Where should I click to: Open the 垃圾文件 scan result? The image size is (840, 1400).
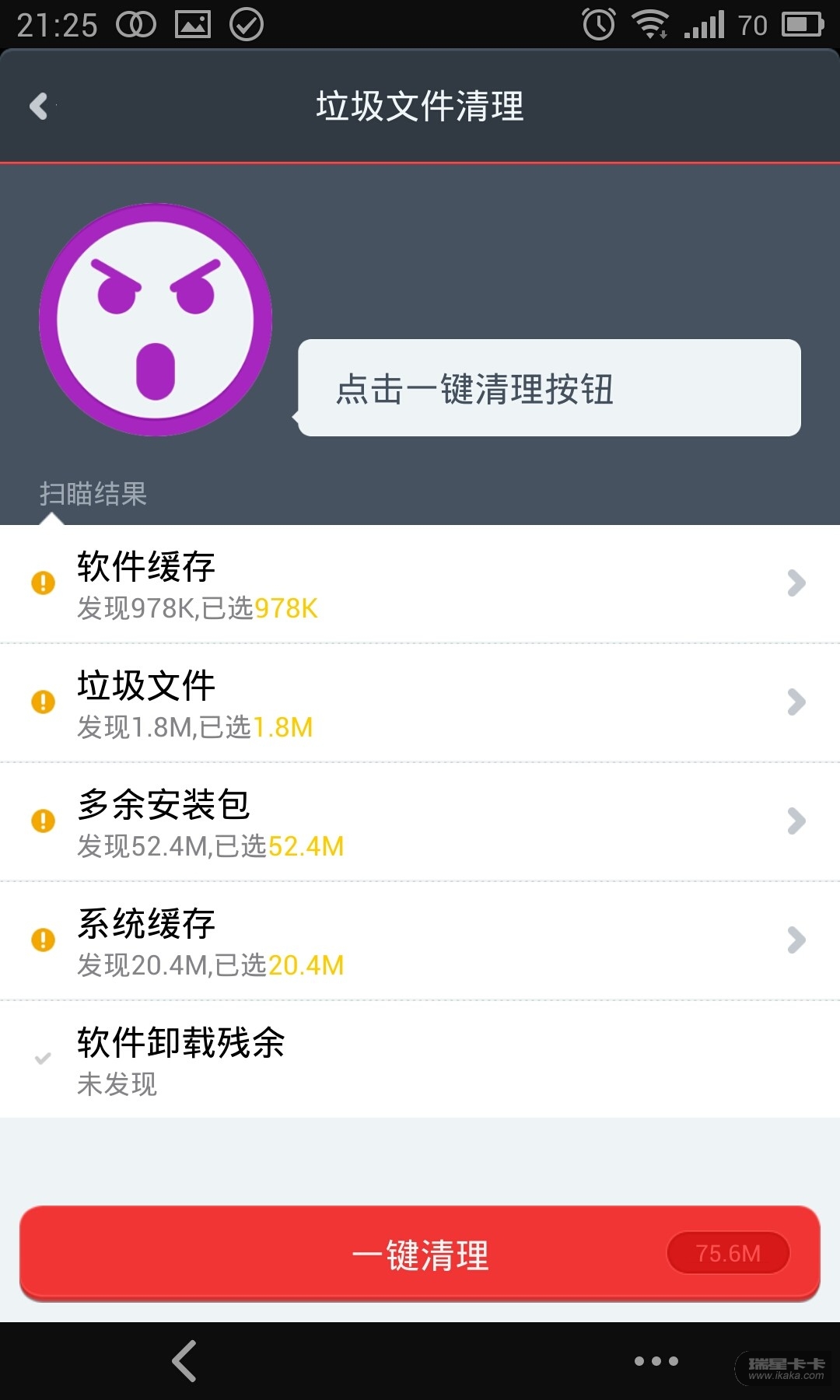coord(420,702)
